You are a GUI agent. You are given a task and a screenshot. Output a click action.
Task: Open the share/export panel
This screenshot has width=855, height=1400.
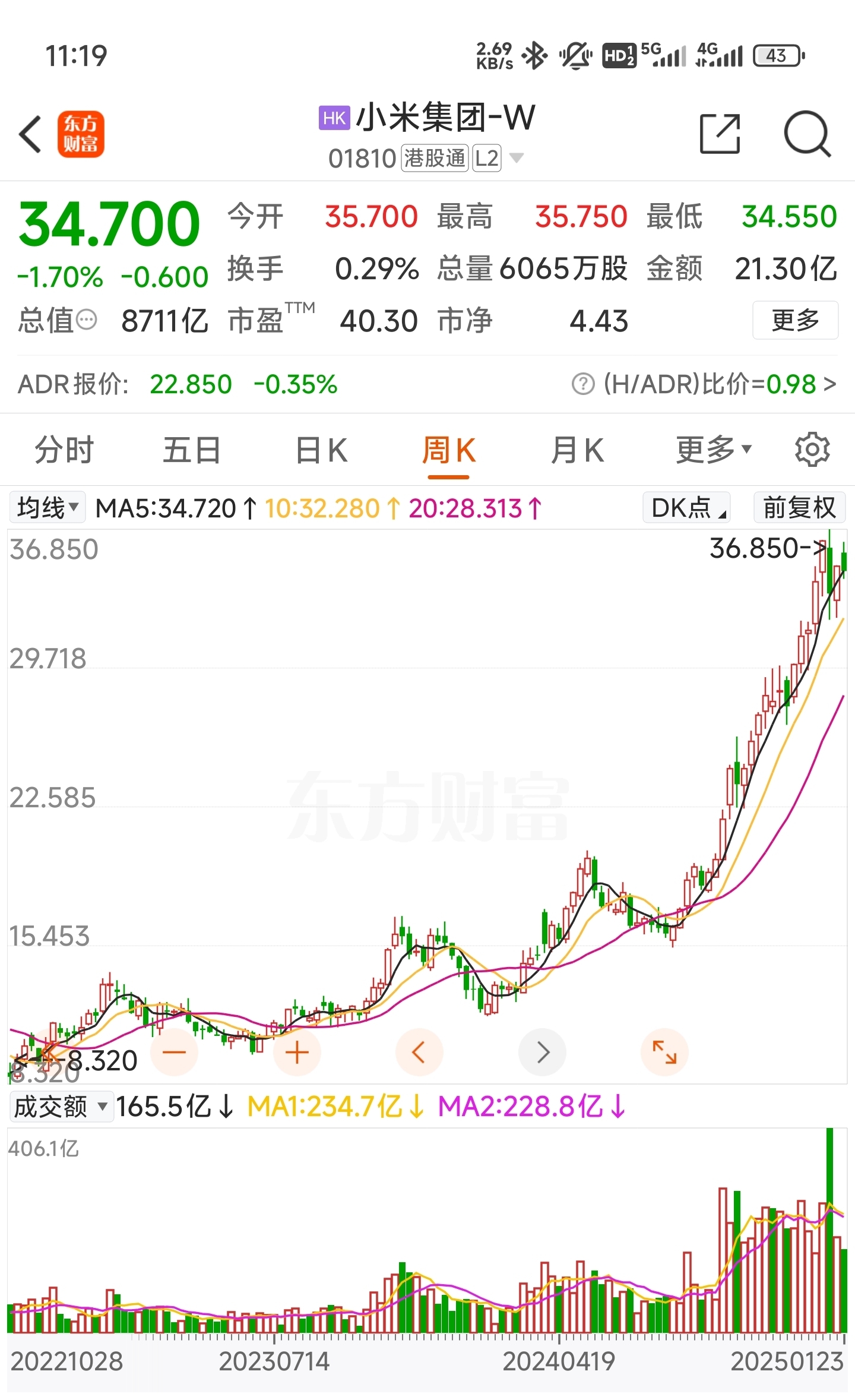click(x=720, y=135)
